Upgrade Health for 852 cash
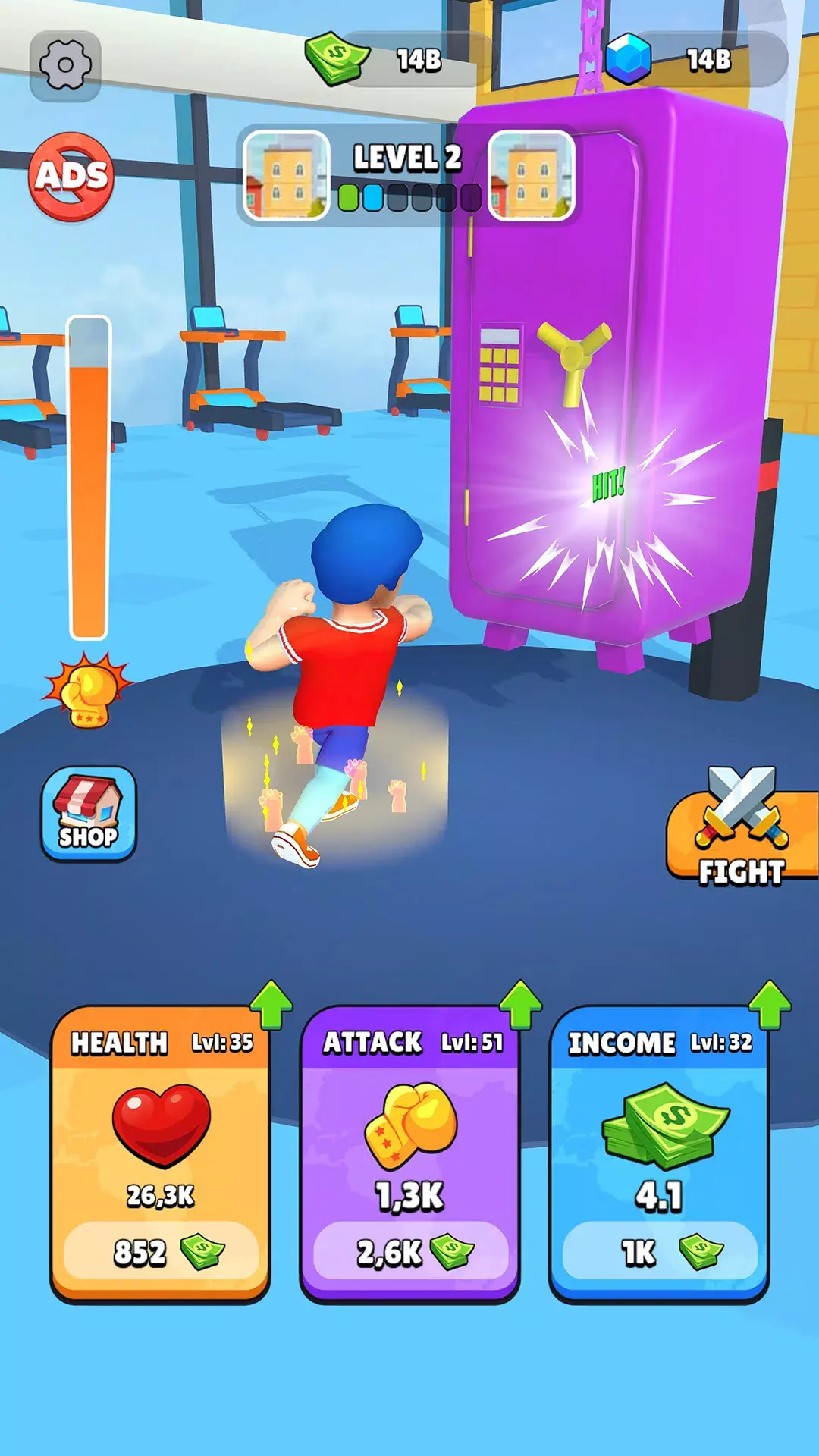This screenshot has width=819, height=1456. [x=161, y=1252]
